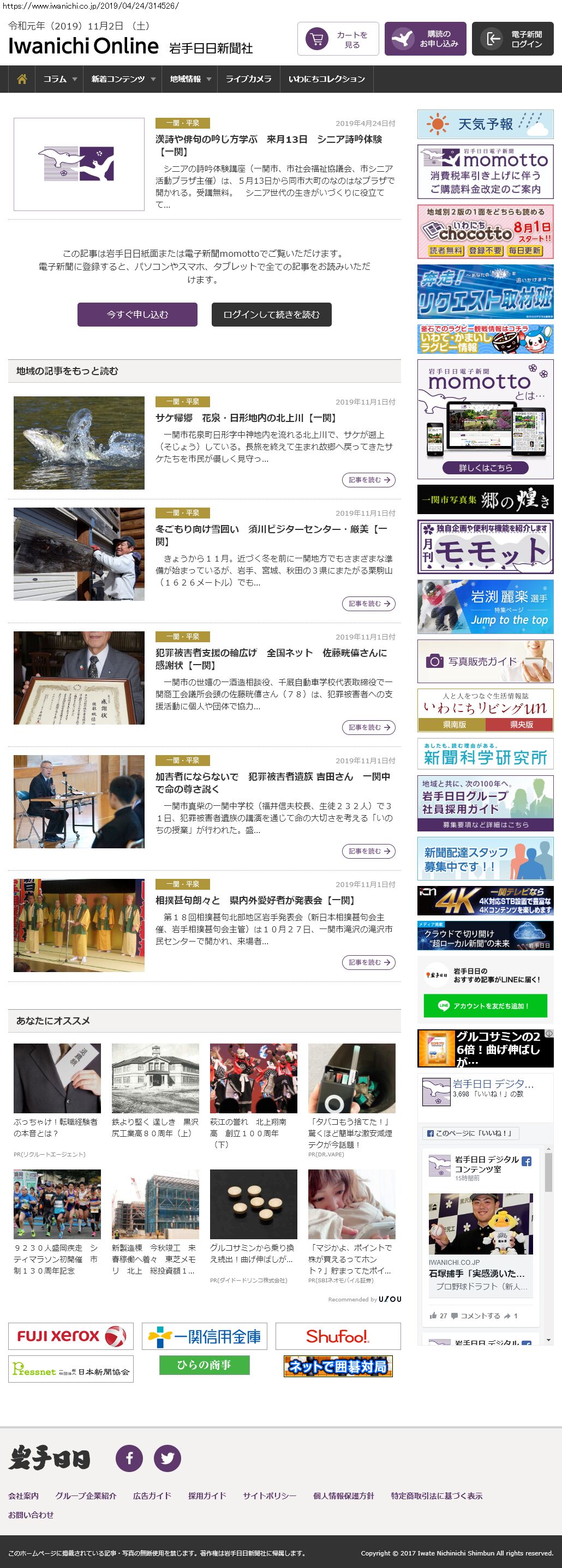The image size is (562, 1568).
Task: Open the 天気予報 weather banner
Action: [x=485, y=124]
